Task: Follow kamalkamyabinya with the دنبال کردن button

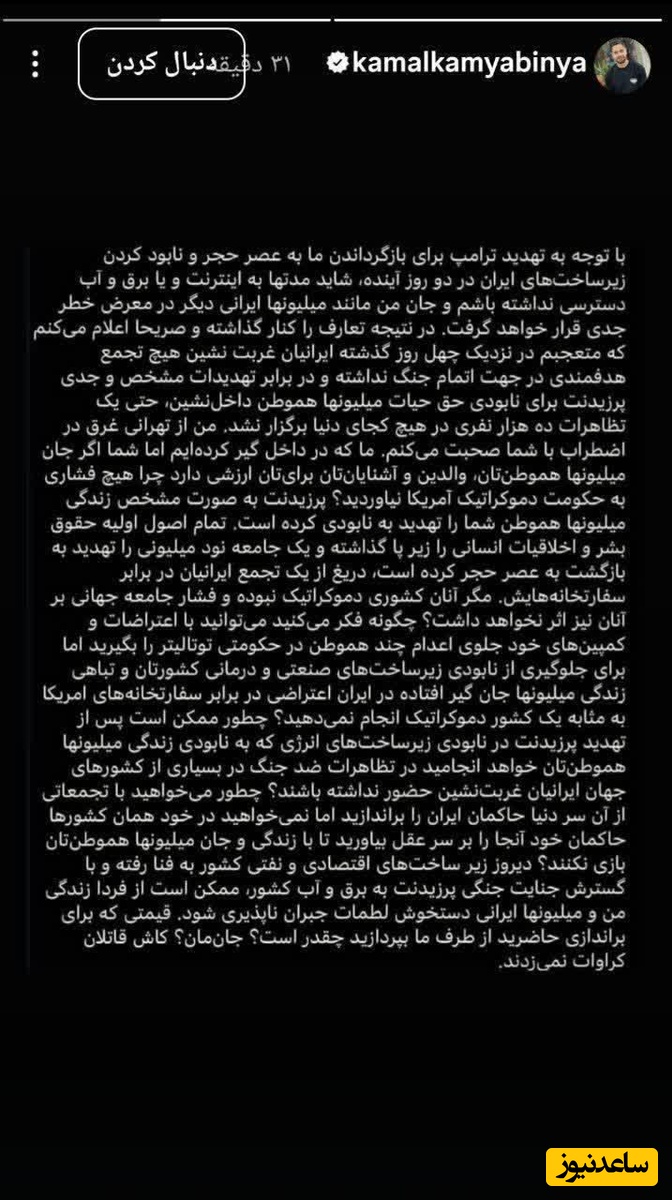Action: tap(160, 64)
